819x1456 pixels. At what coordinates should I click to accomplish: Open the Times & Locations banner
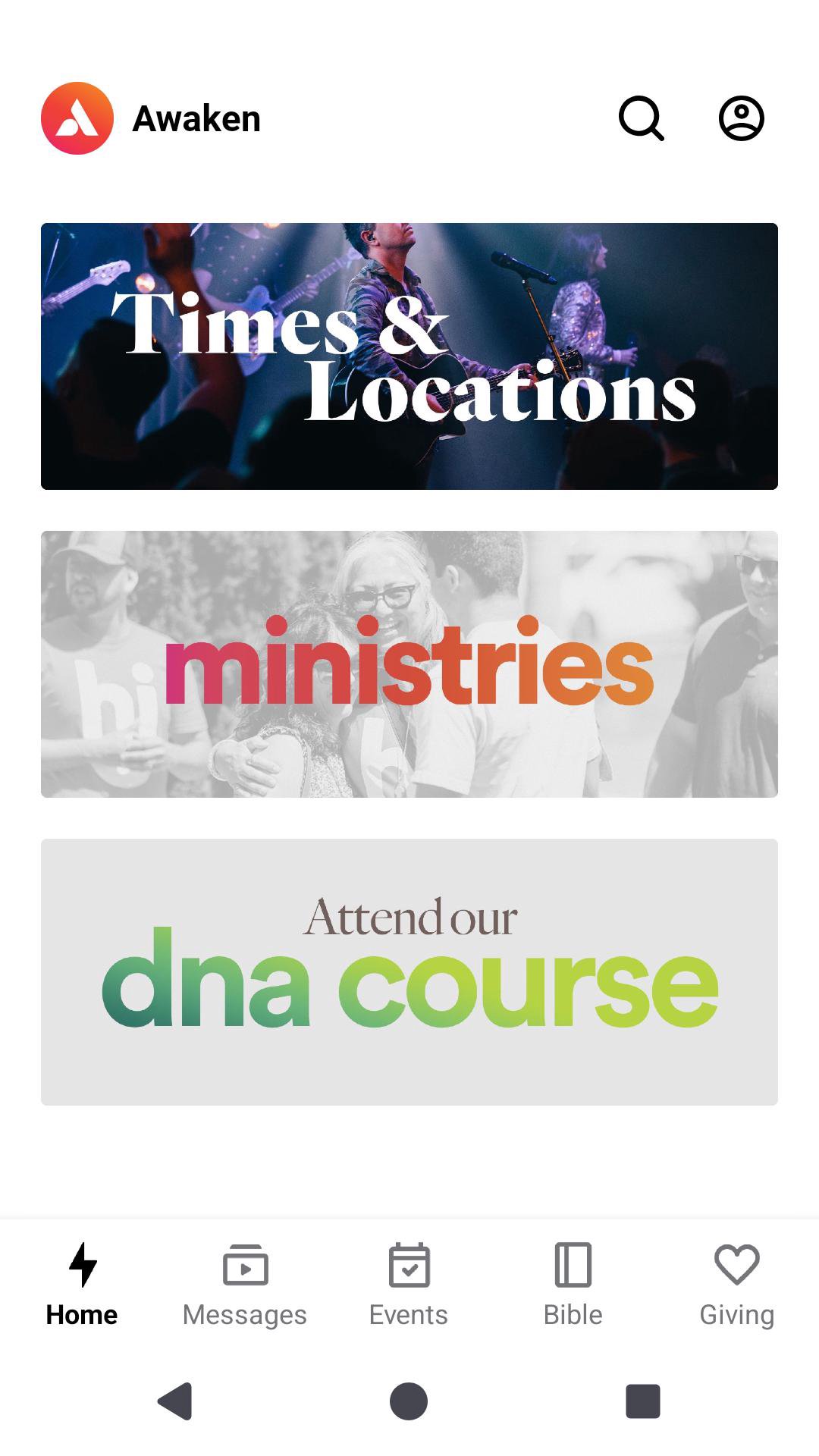[409, 356]
